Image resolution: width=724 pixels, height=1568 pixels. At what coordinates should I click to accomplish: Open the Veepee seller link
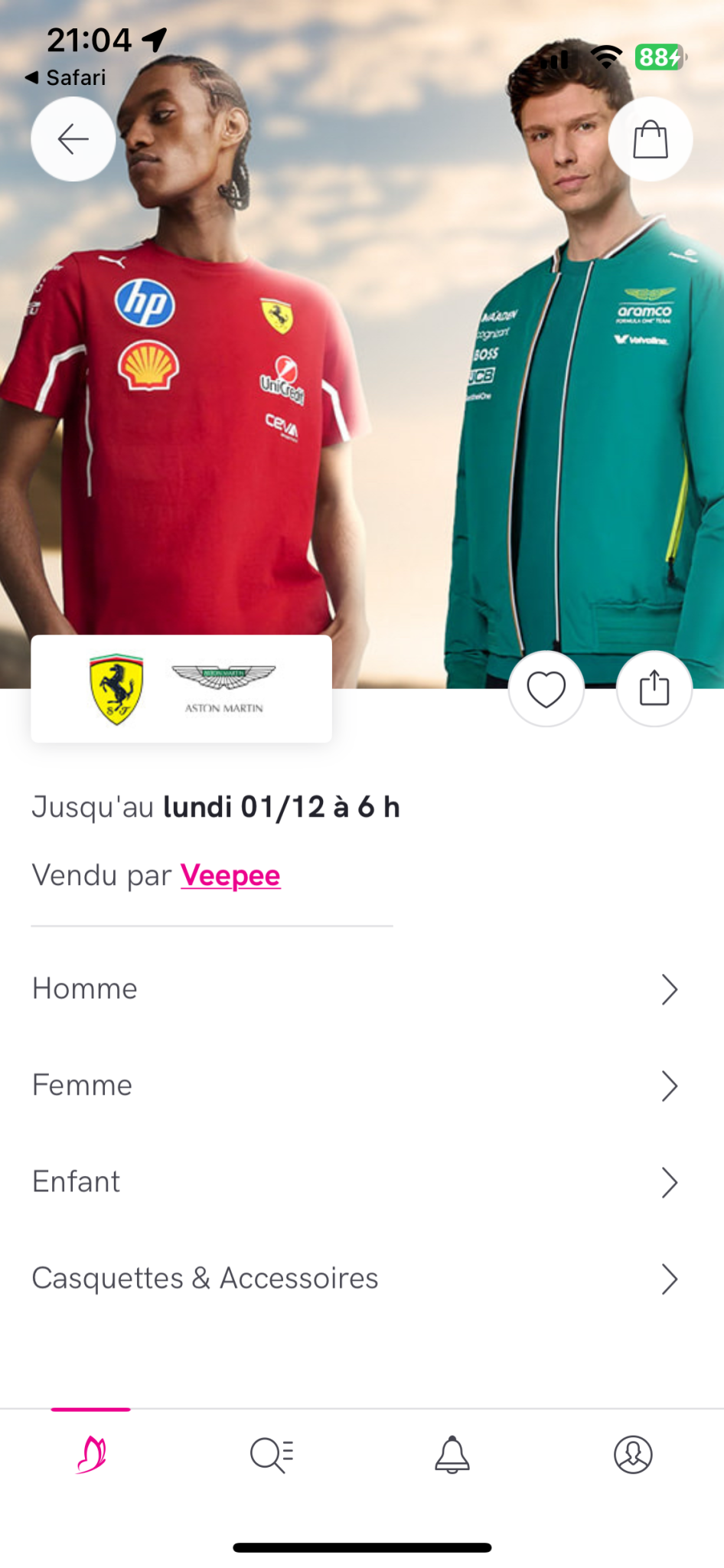(230, 875)
